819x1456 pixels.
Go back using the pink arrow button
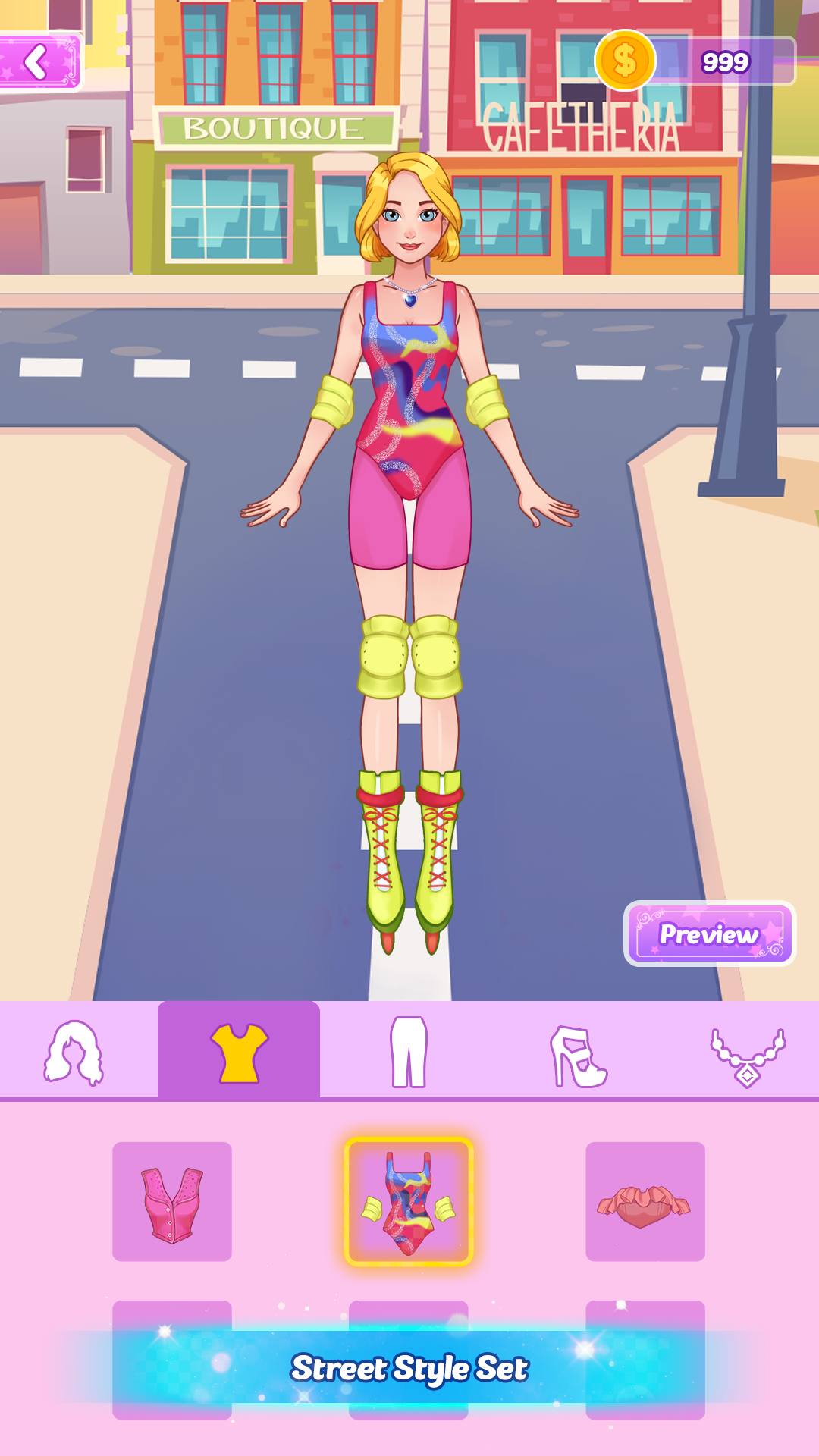click(39, 62)
